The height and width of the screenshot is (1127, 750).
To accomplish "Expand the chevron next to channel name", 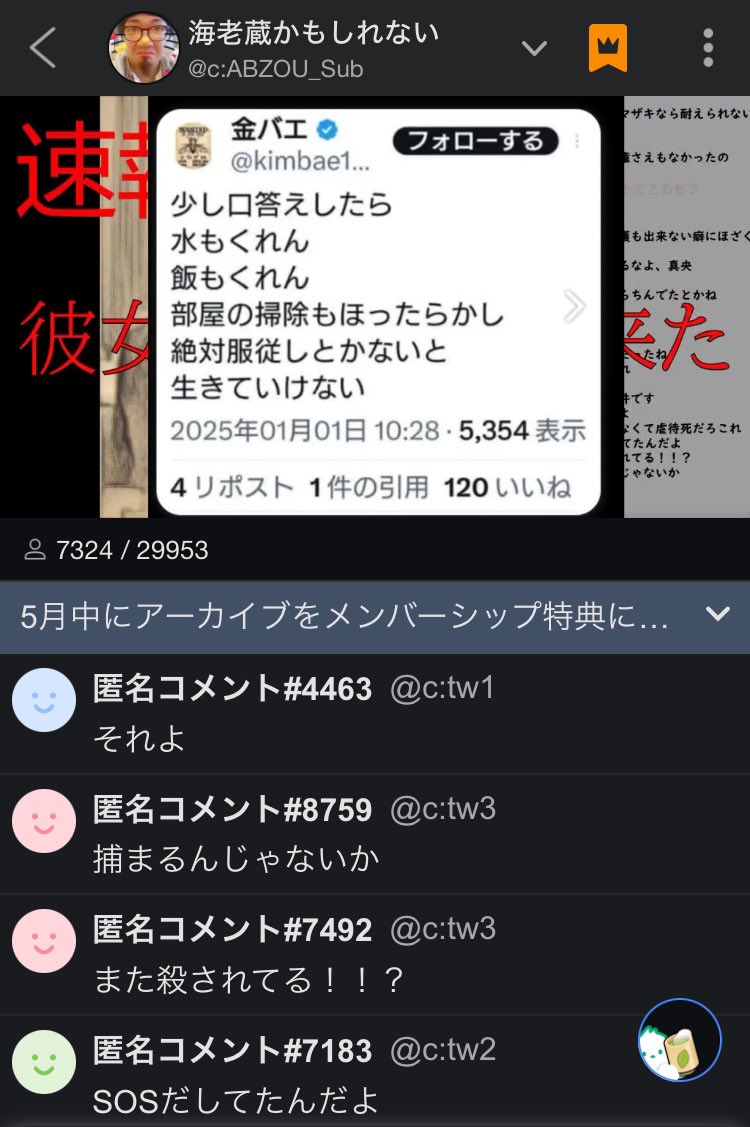I will coord(535,48).
